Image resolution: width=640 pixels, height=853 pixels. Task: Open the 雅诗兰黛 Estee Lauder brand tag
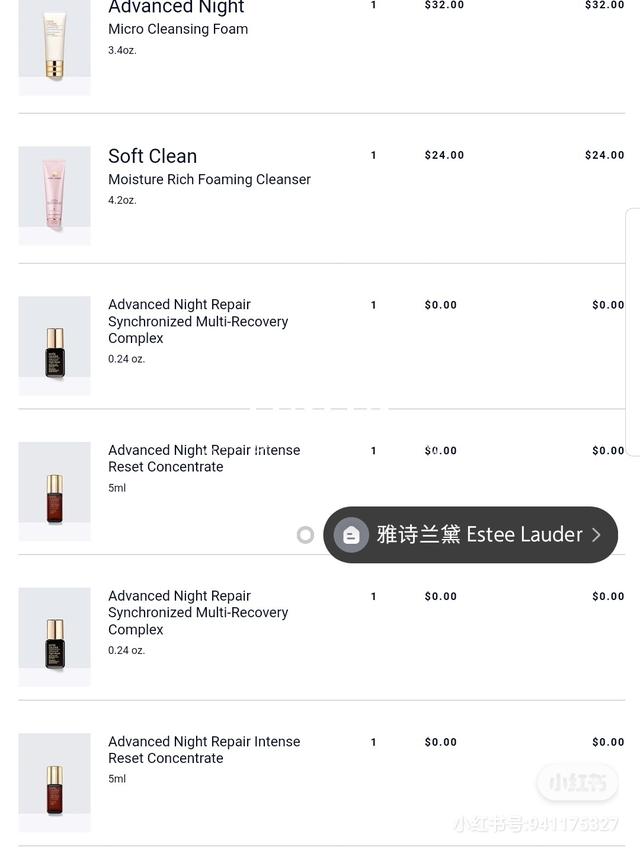click(471, 535)
